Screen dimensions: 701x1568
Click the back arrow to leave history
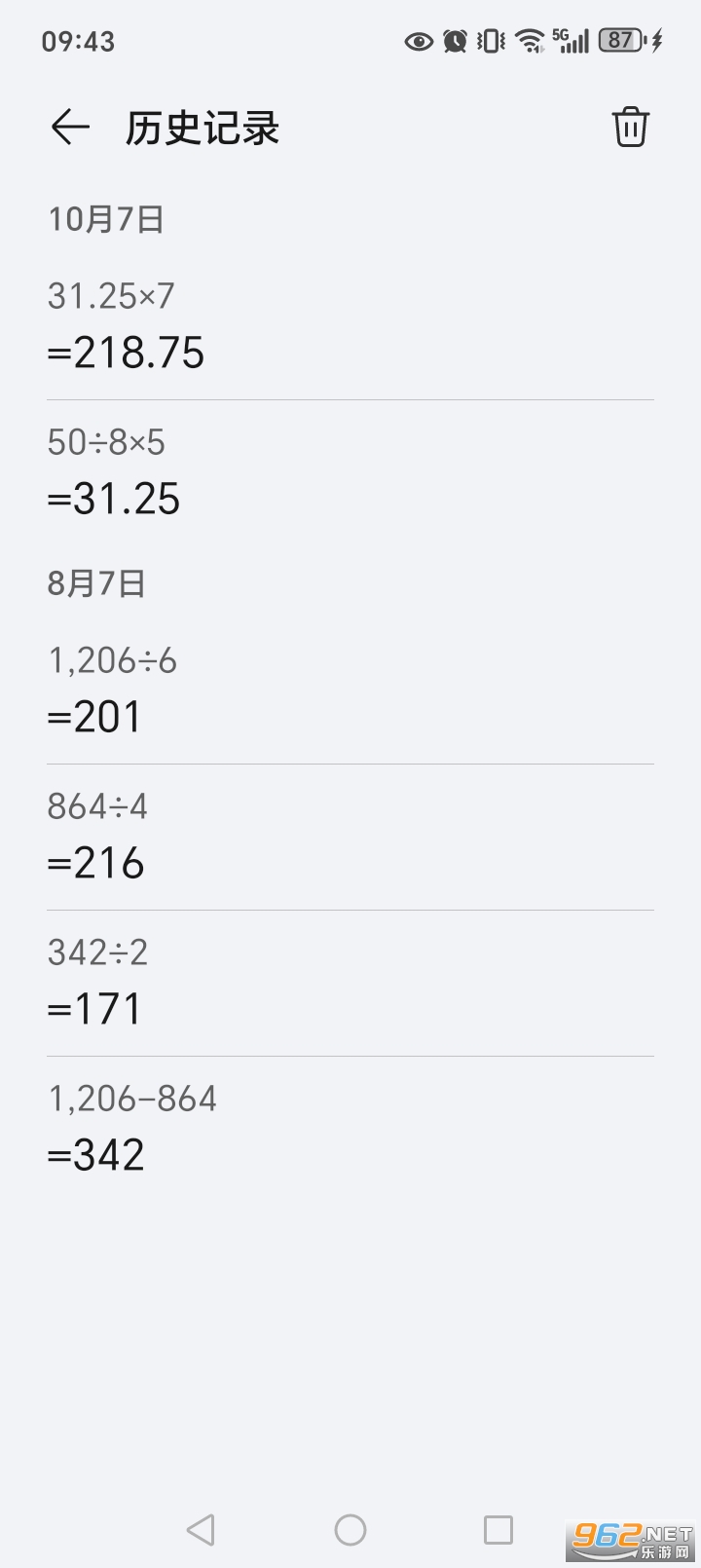coord(69,127)
